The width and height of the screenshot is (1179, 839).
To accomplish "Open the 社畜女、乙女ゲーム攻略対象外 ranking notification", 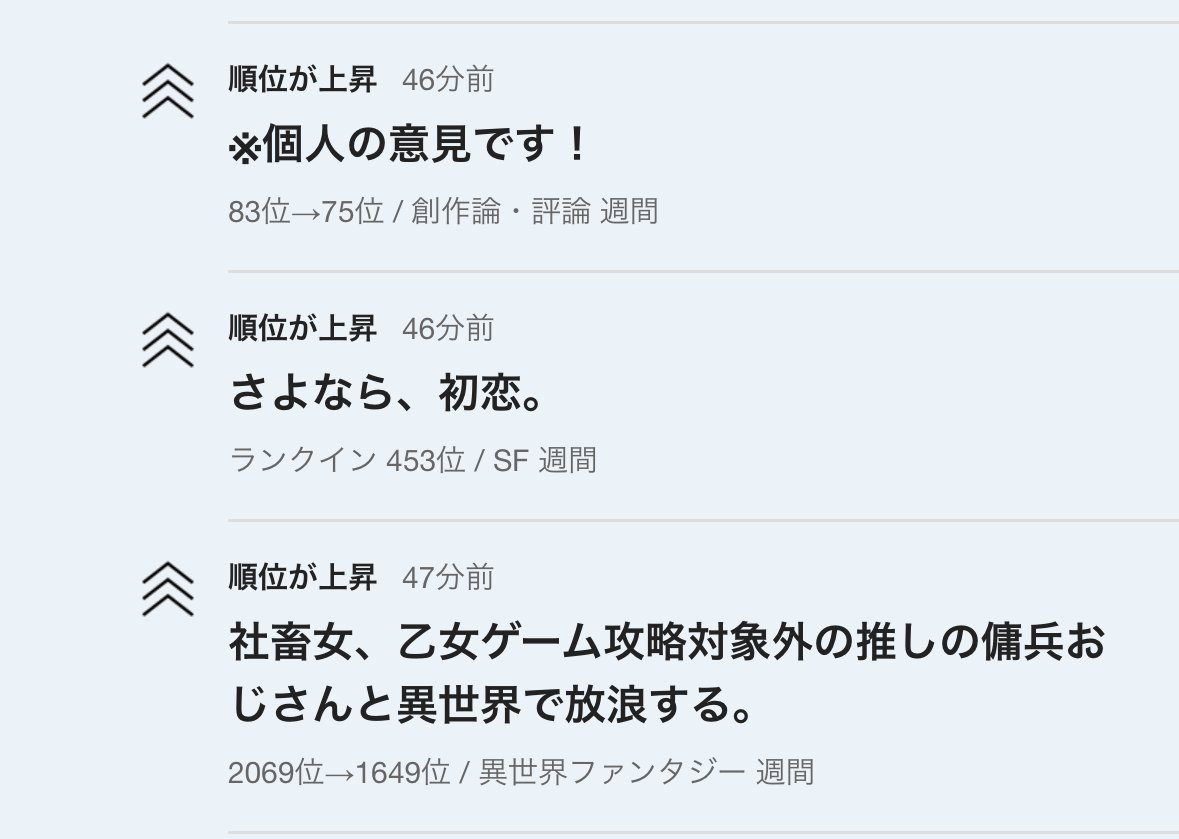I will pos(667,674).
